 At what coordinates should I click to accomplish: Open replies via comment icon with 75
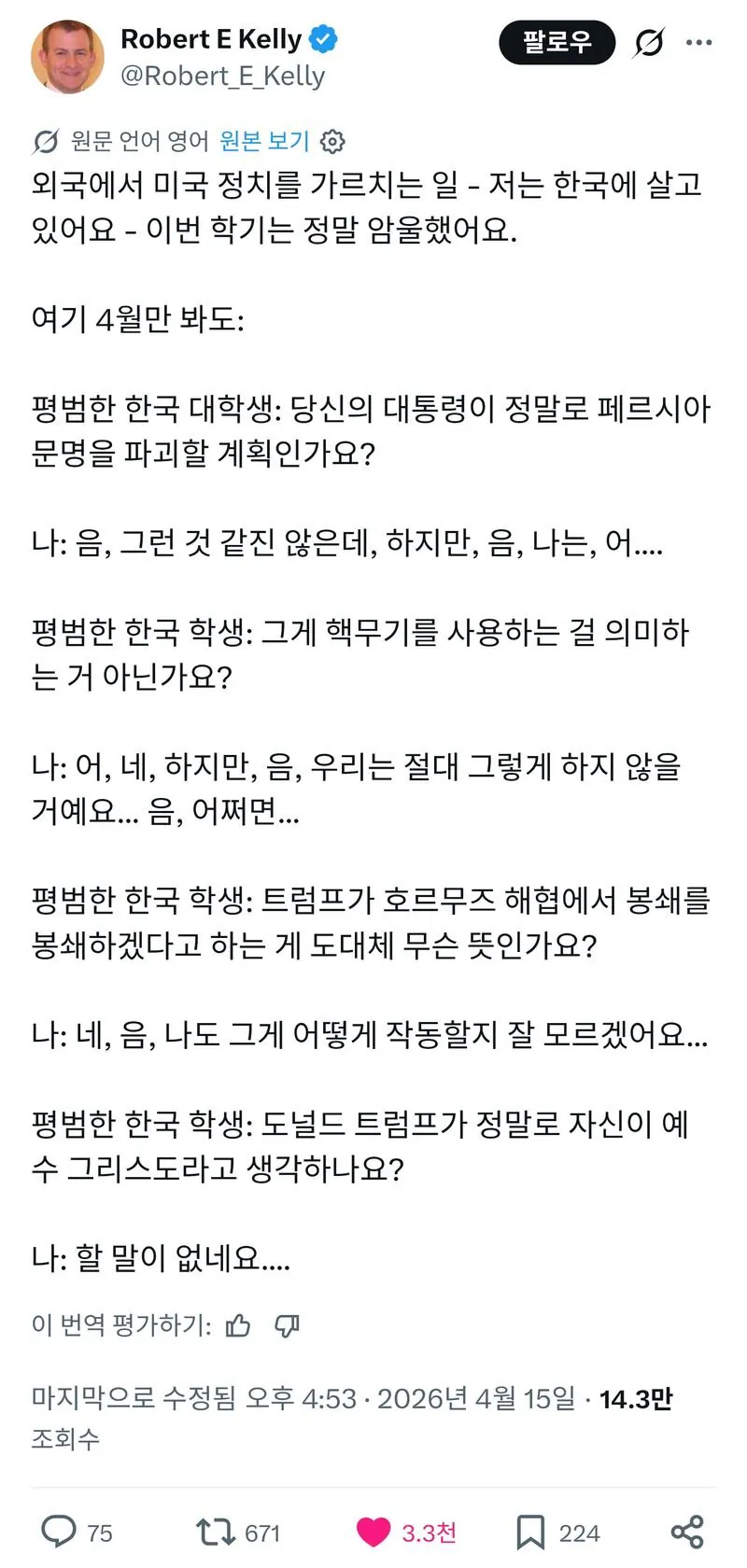tap(59, 1532)
